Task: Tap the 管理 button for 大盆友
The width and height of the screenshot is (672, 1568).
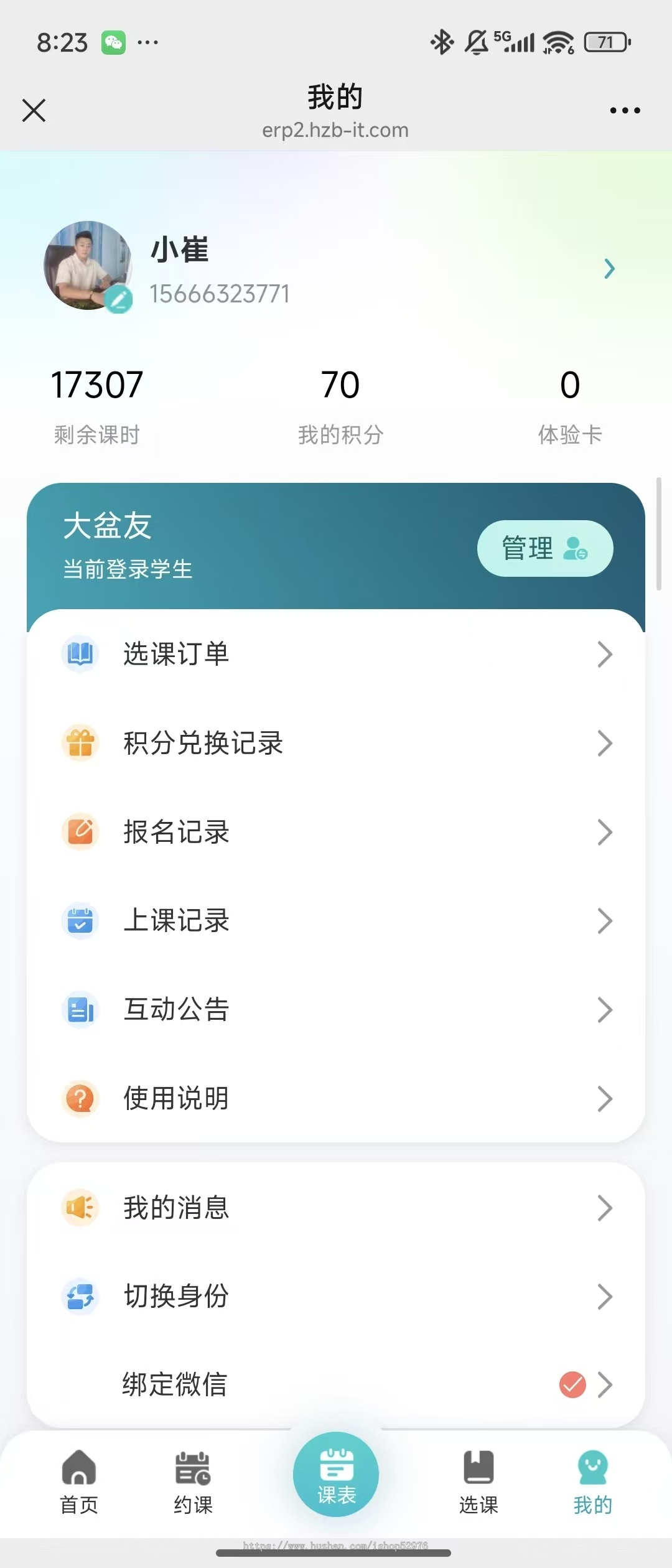Action: point(544,548)
